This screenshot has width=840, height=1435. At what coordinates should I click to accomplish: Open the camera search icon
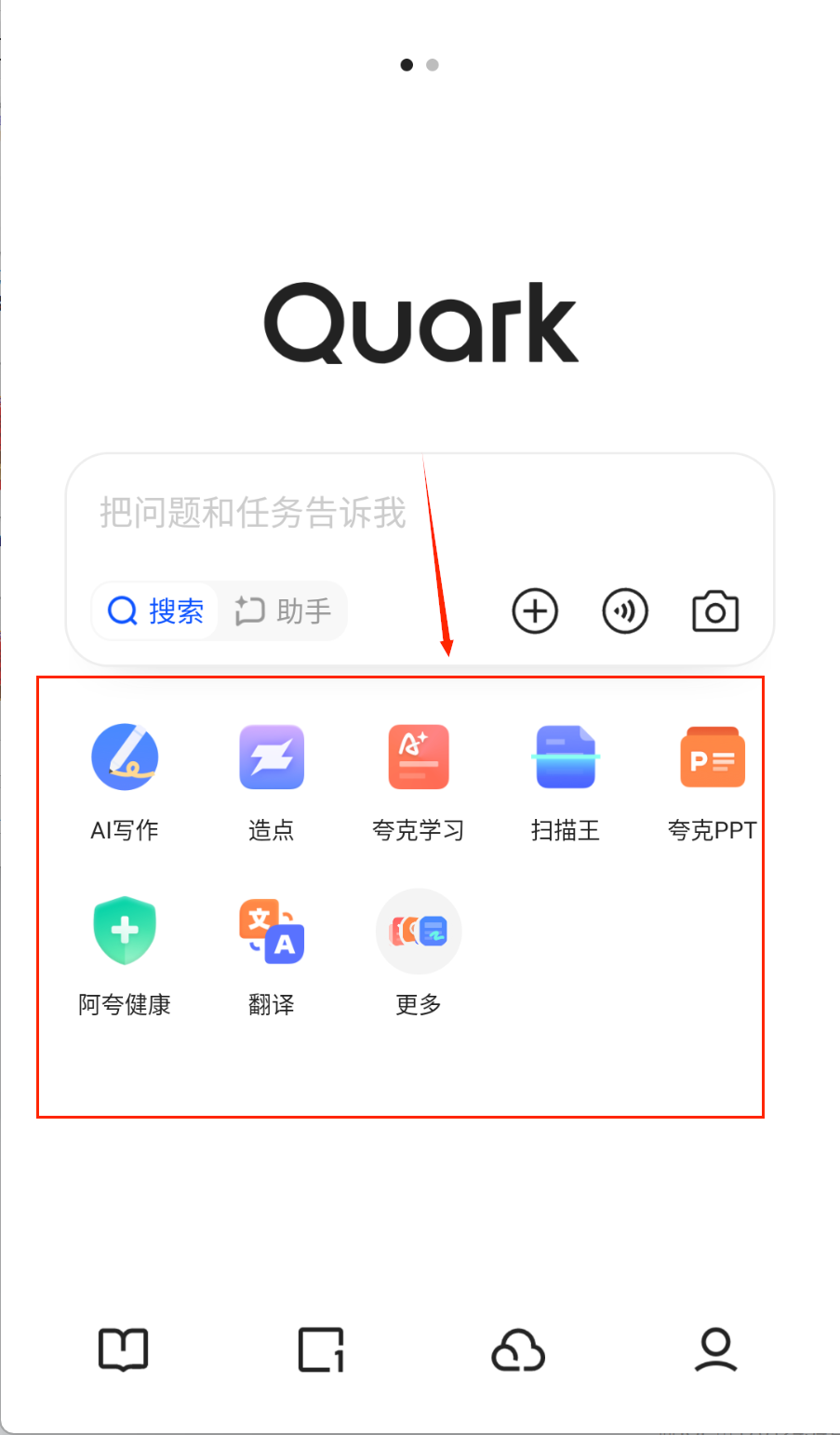click(x=715, y=611)
